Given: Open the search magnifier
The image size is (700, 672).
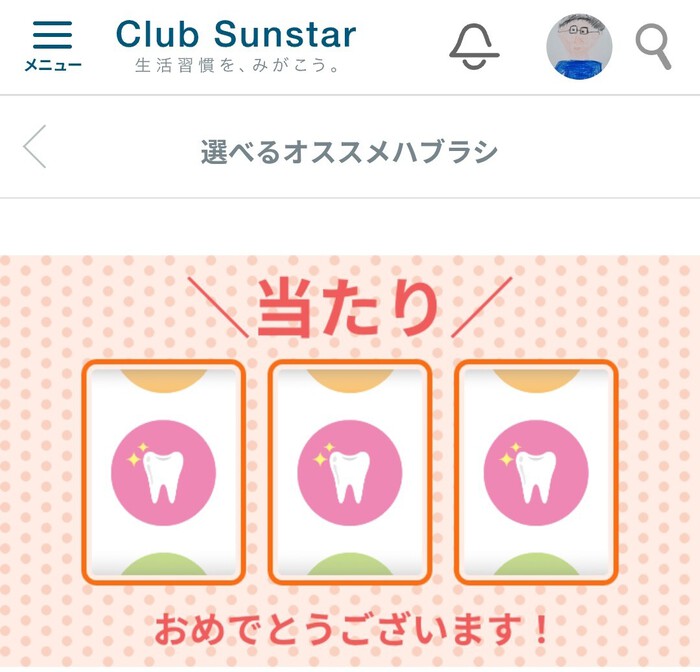Looking at the screenshot, I should [654, 46].
